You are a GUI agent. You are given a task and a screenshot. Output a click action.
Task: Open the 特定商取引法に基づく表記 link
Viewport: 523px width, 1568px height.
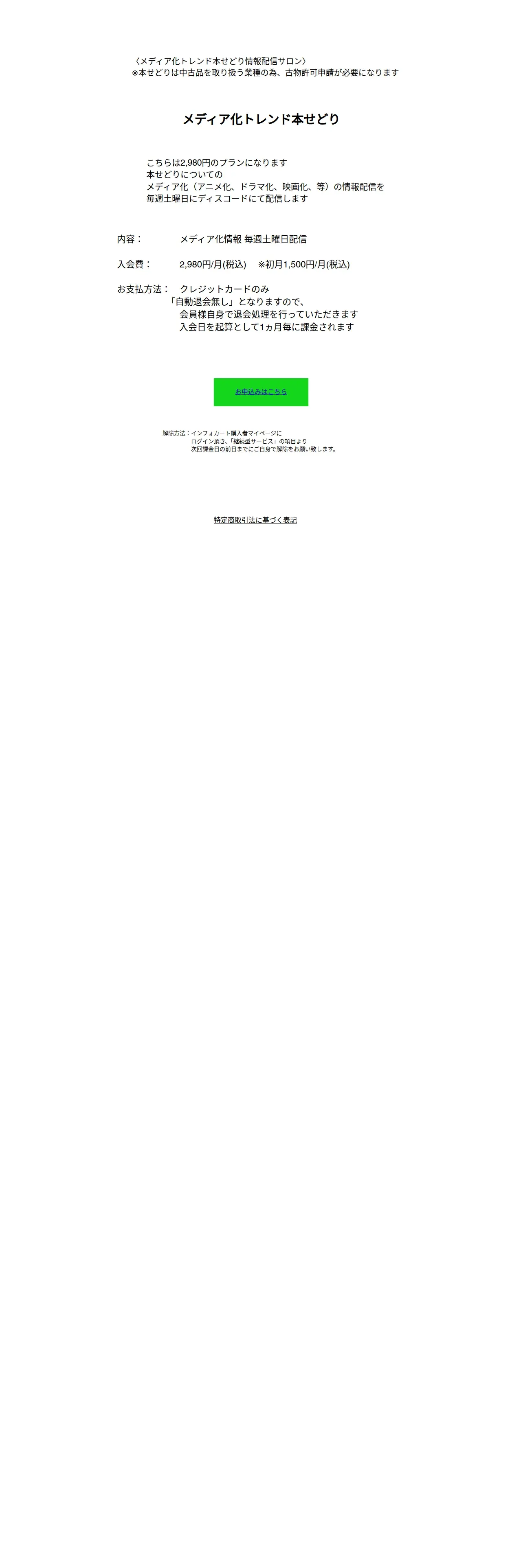[x=255, y=520]
